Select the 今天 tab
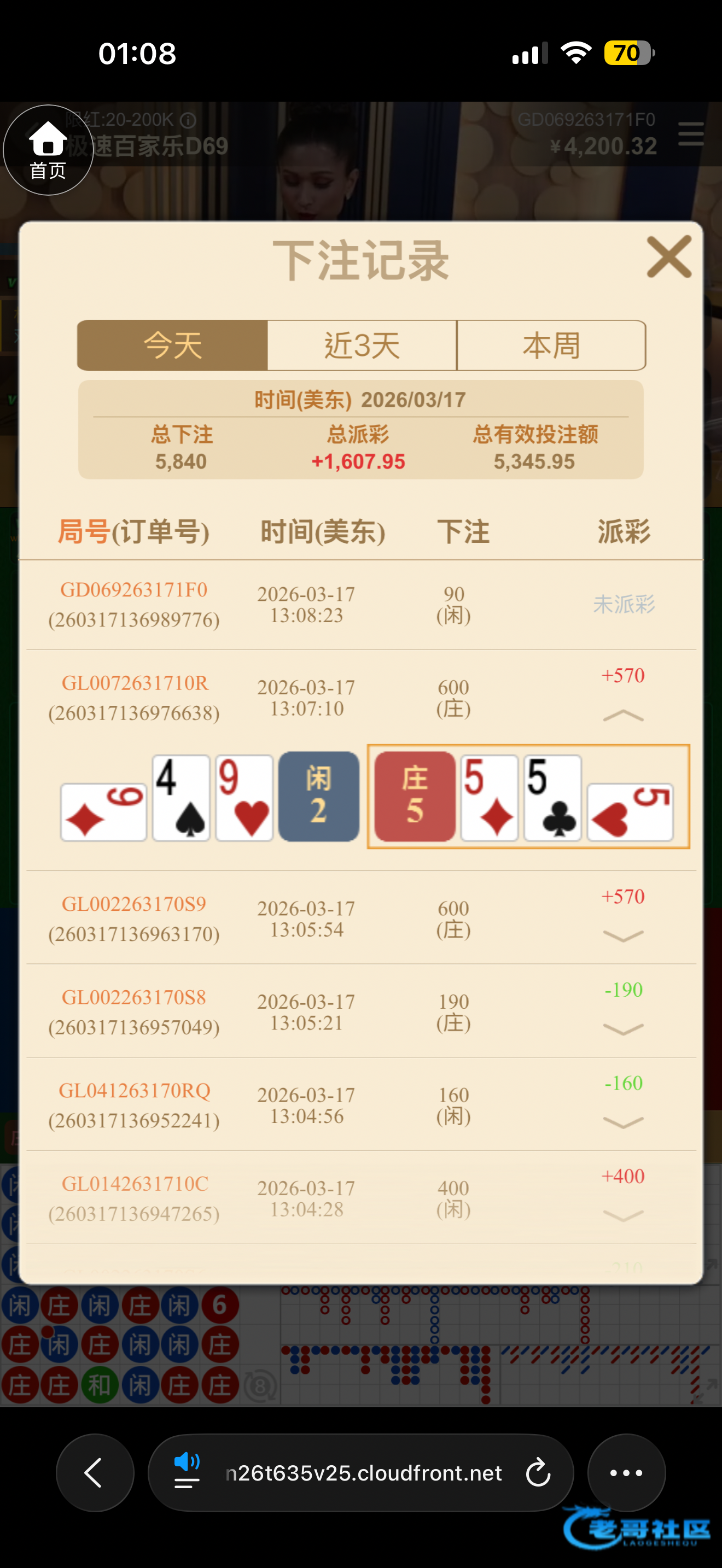This screenshot has width=722, height=1568. [x=172, y=345]
